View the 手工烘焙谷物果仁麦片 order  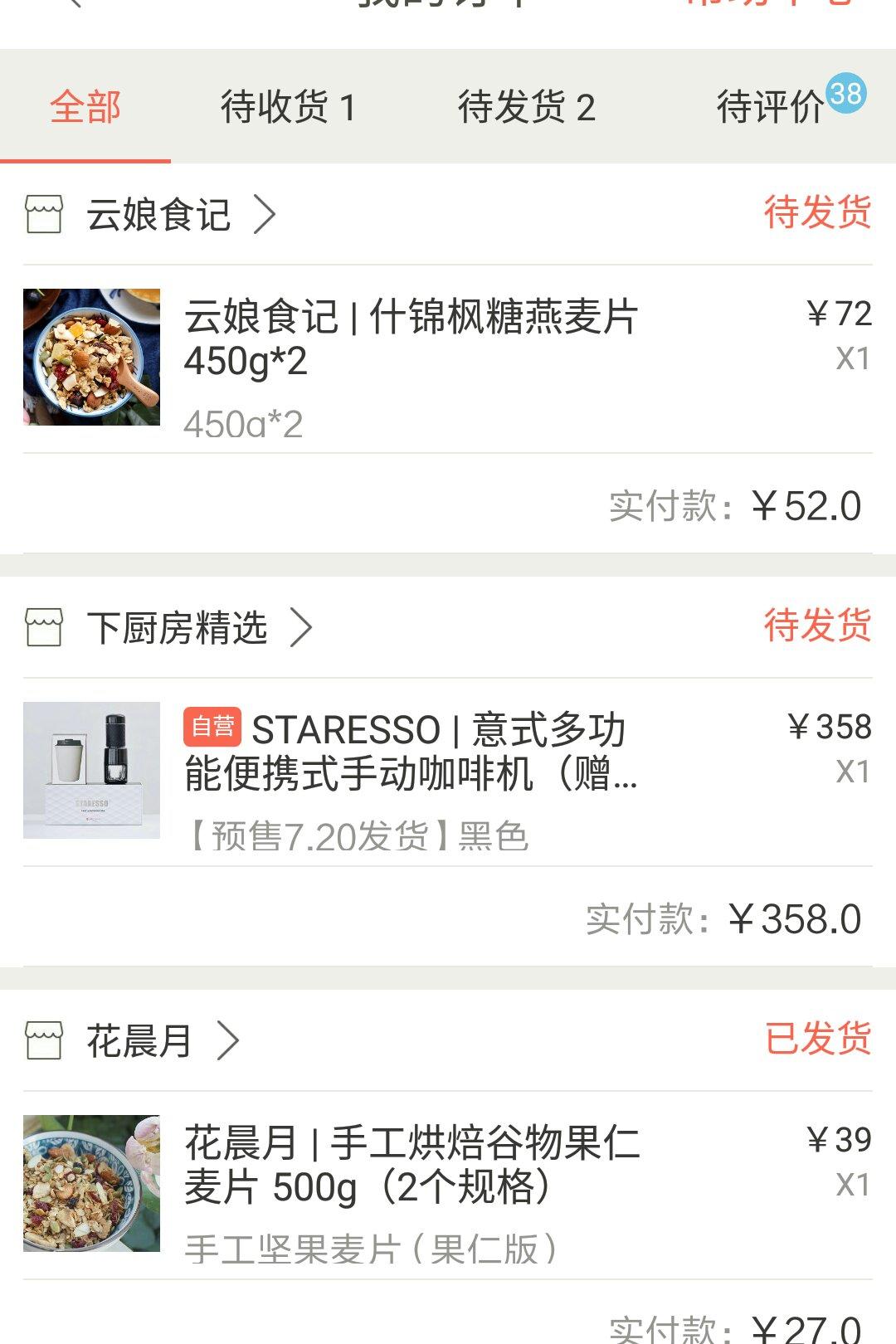[x=412, y=1166]
